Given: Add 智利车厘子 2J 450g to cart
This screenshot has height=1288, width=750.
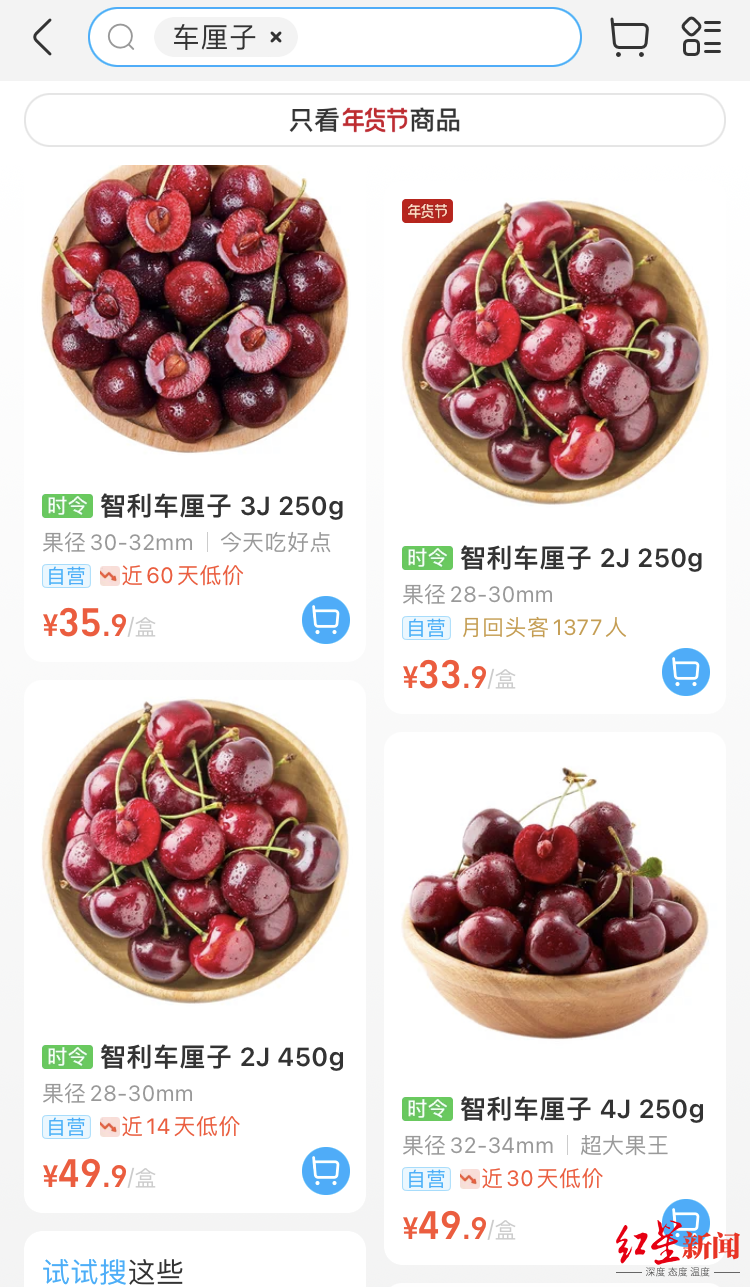Looking at the screenshot, I should coord(326,1171).
